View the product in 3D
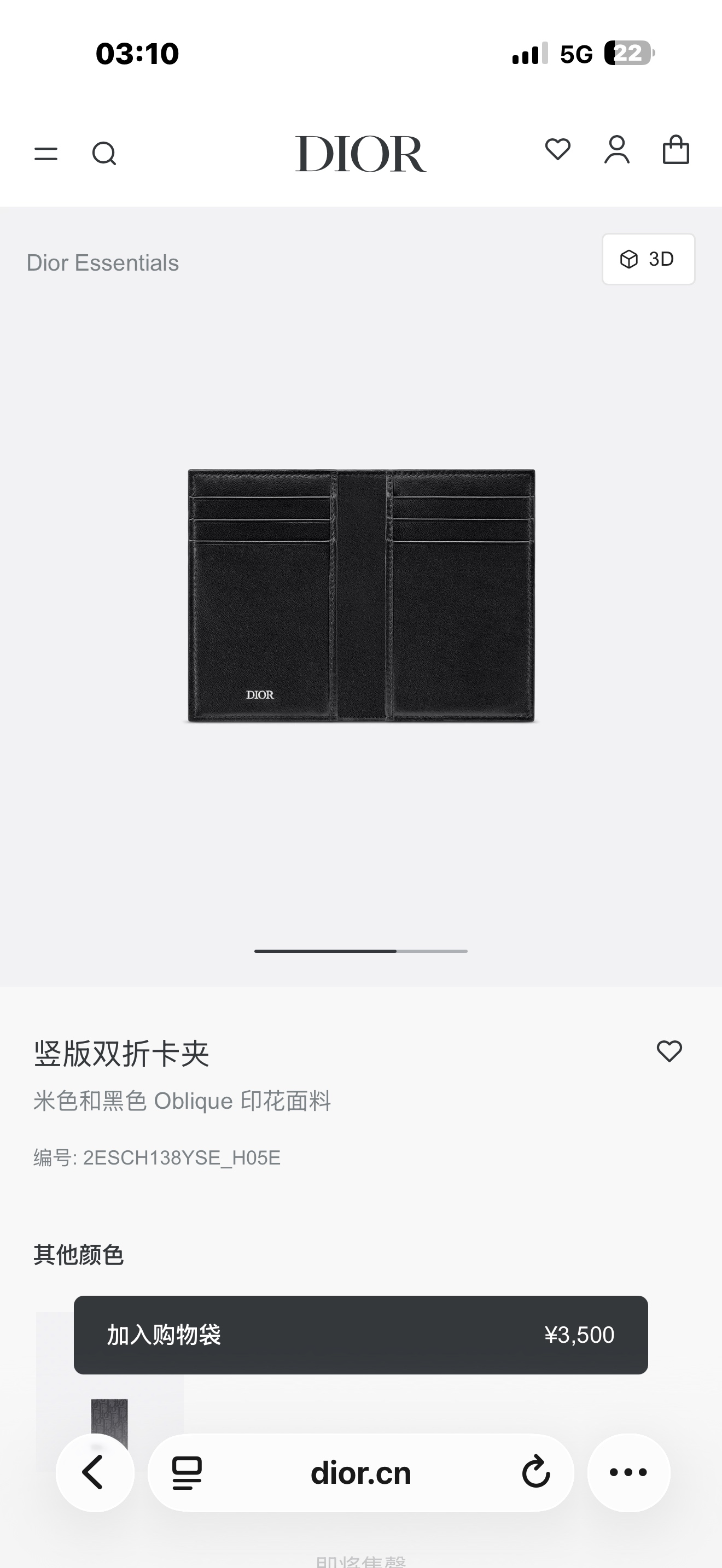This screenshot has height=1568, width=722. click(x=648, y=259)
